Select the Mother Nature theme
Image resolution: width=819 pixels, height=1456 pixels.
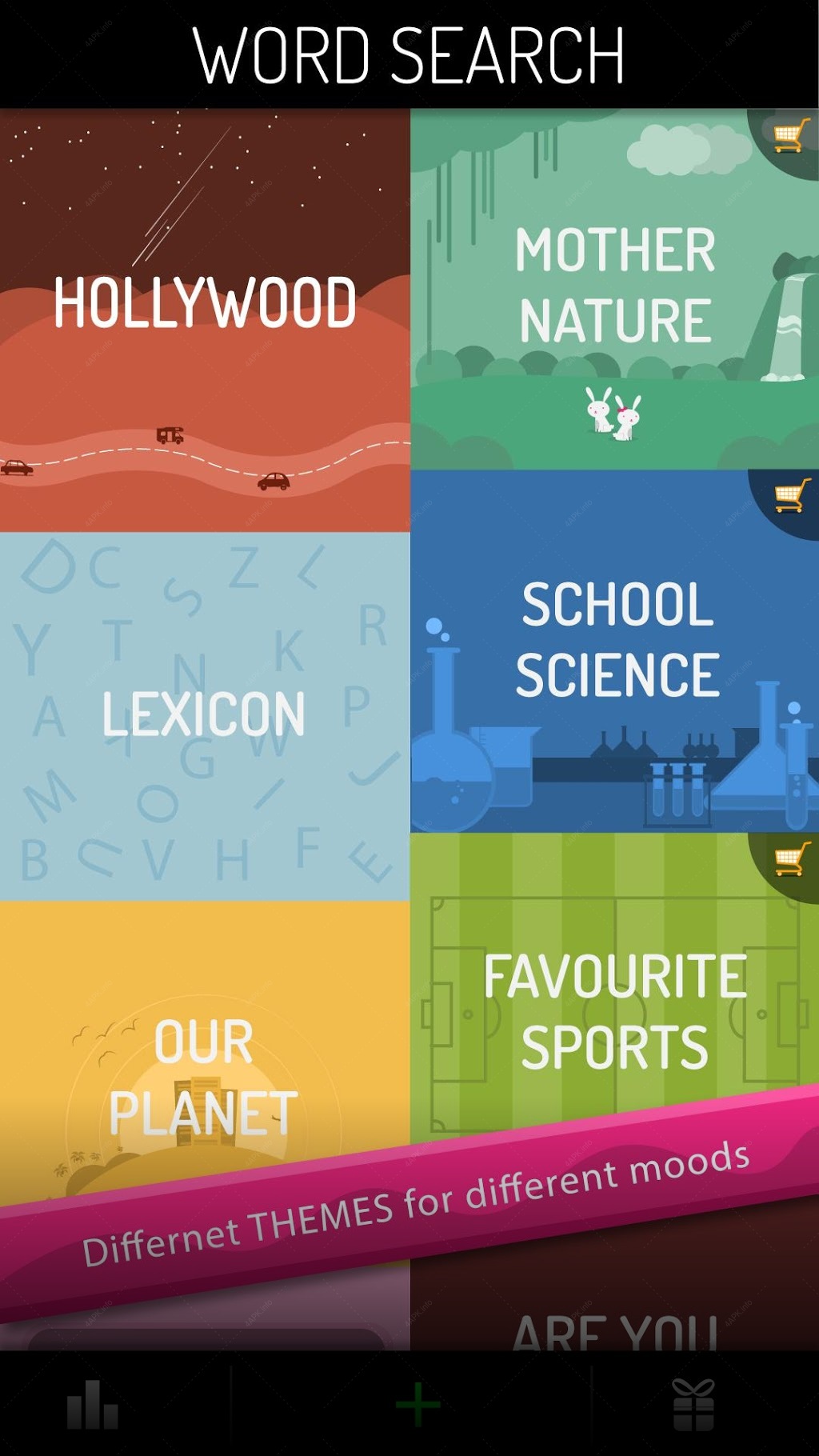pyautogui.click(x=614, y=289)
